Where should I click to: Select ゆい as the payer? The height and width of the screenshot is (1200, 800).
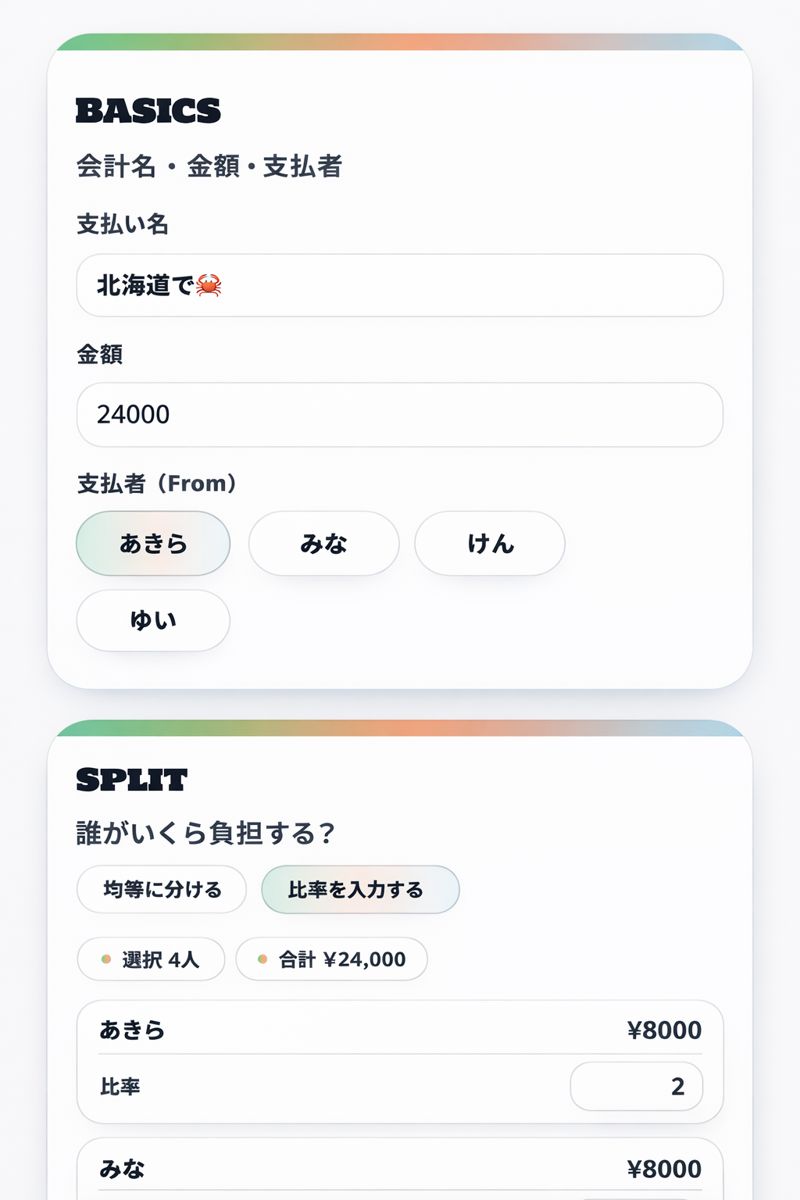pyautogui.click(x=153, y=620)
